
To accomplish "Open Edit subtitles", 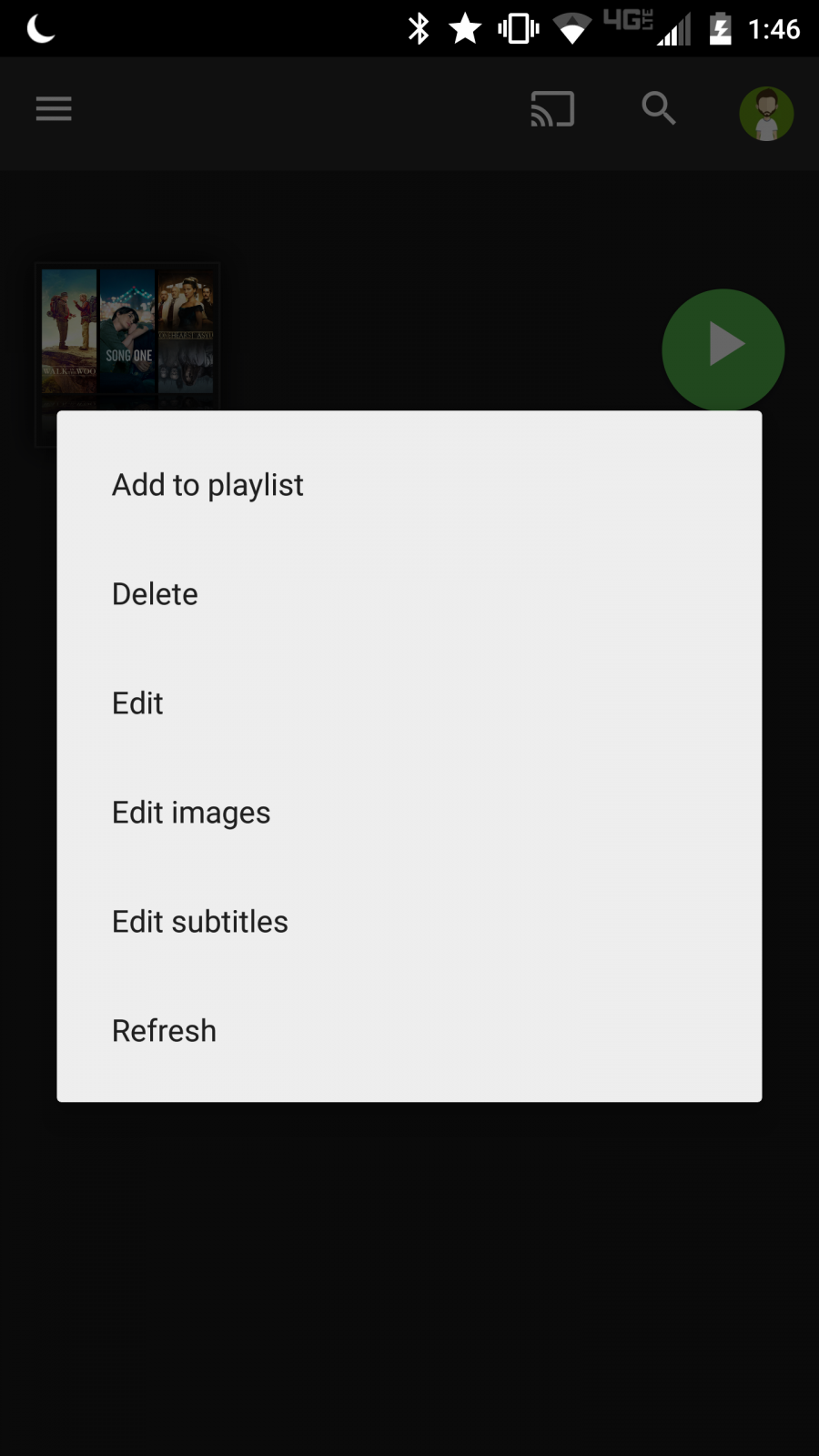I will pyautogui.click(x=200, y=922).
